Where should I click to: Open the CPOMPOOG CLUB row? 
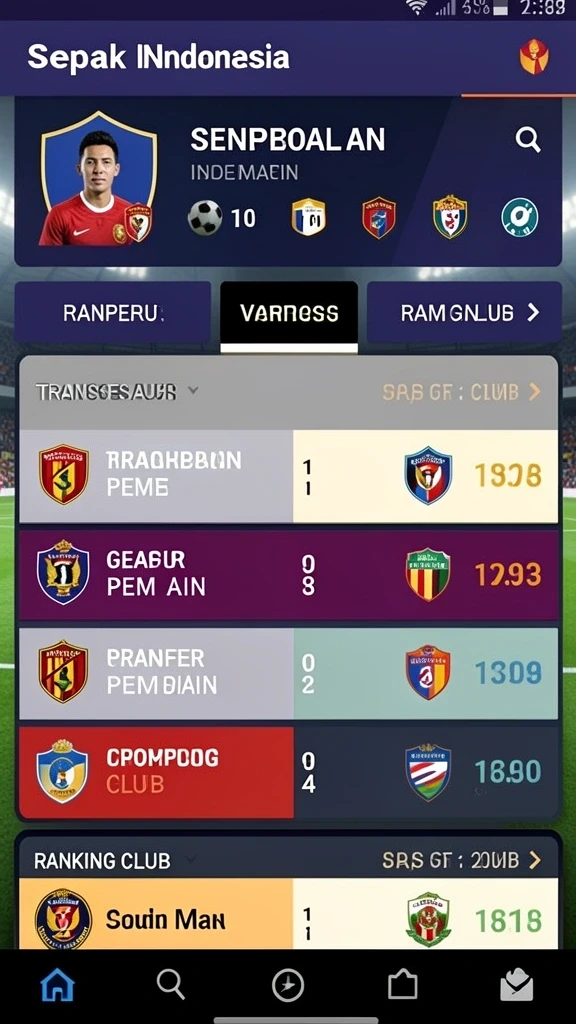289,772
